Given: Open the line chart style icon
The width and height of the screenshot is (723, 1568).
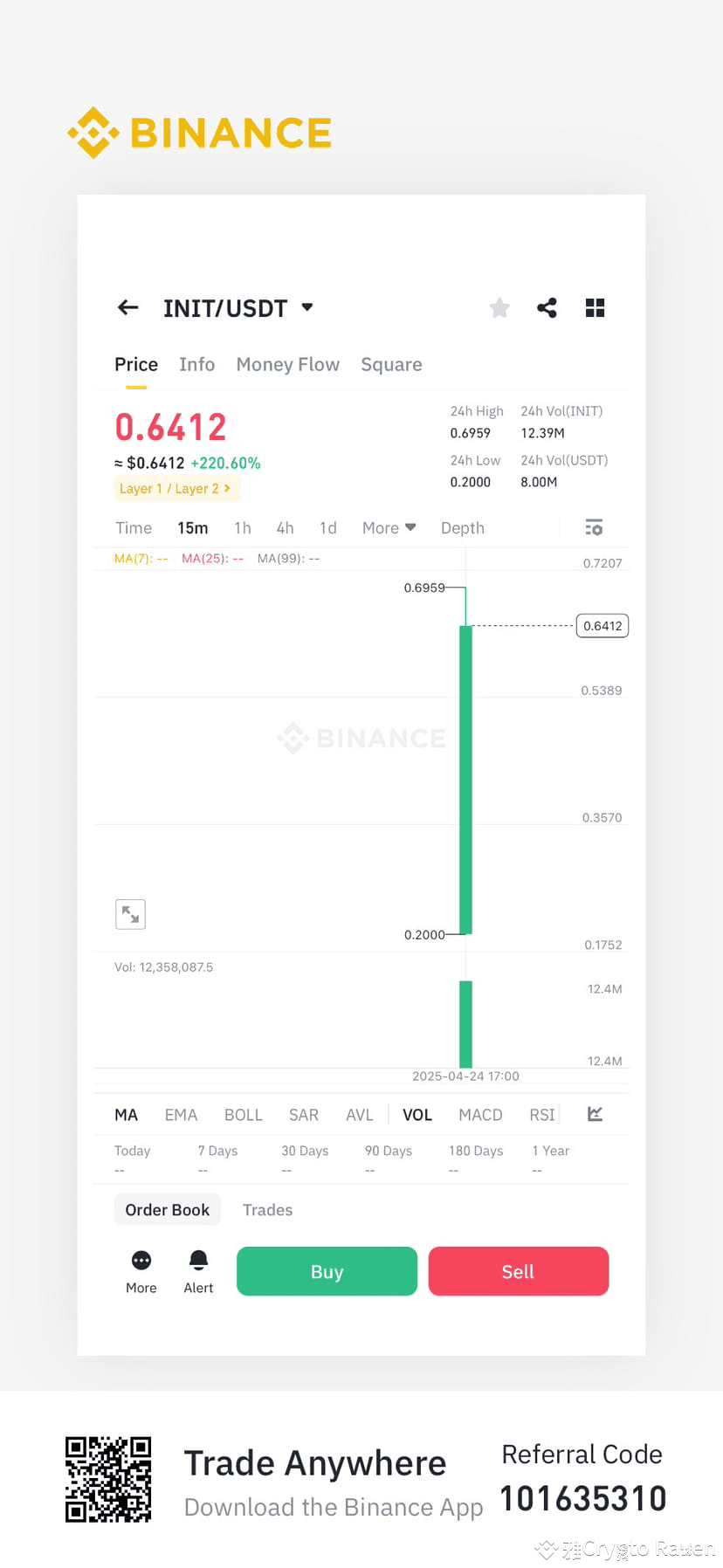Looking at the screenshot, I should pos(595,1114).
